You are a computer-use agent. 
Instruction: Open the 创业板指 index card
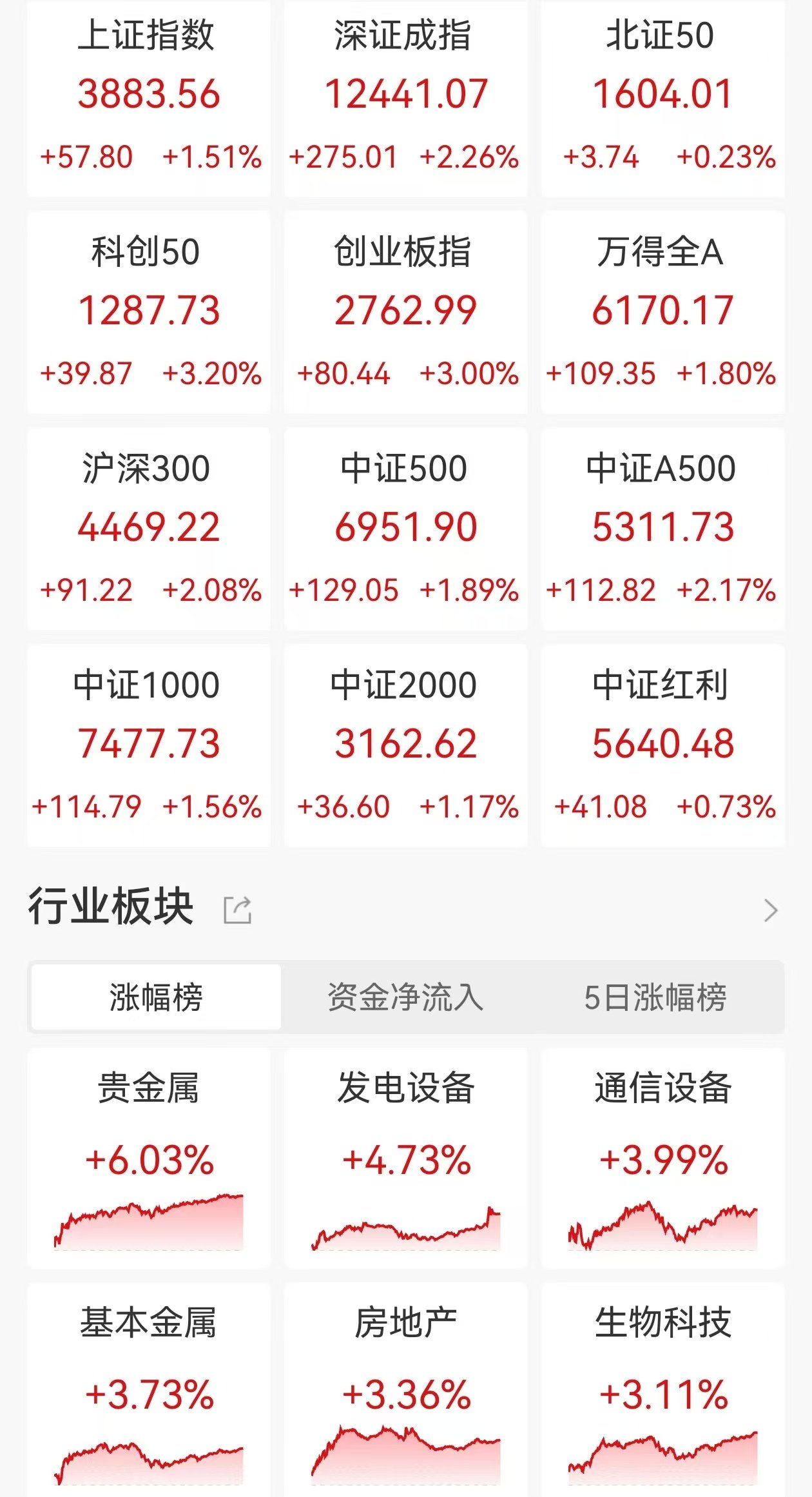pos(405,312)
